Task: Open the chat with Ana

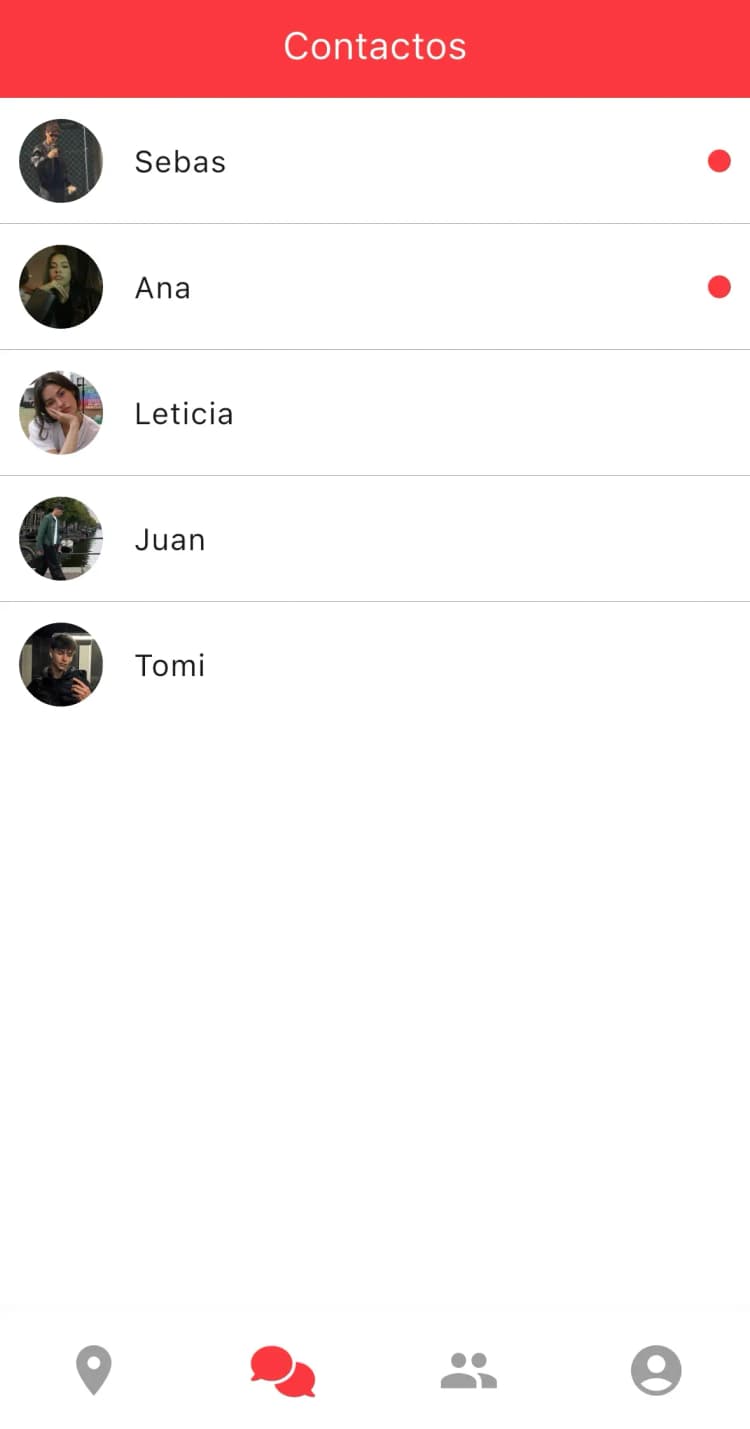Action: pyautogui.click(x=163, y=288)
